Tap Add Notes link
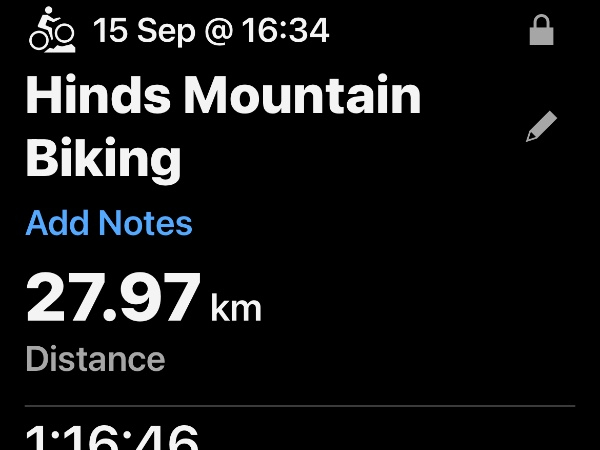Screen dimensions: 600x450 109,223
